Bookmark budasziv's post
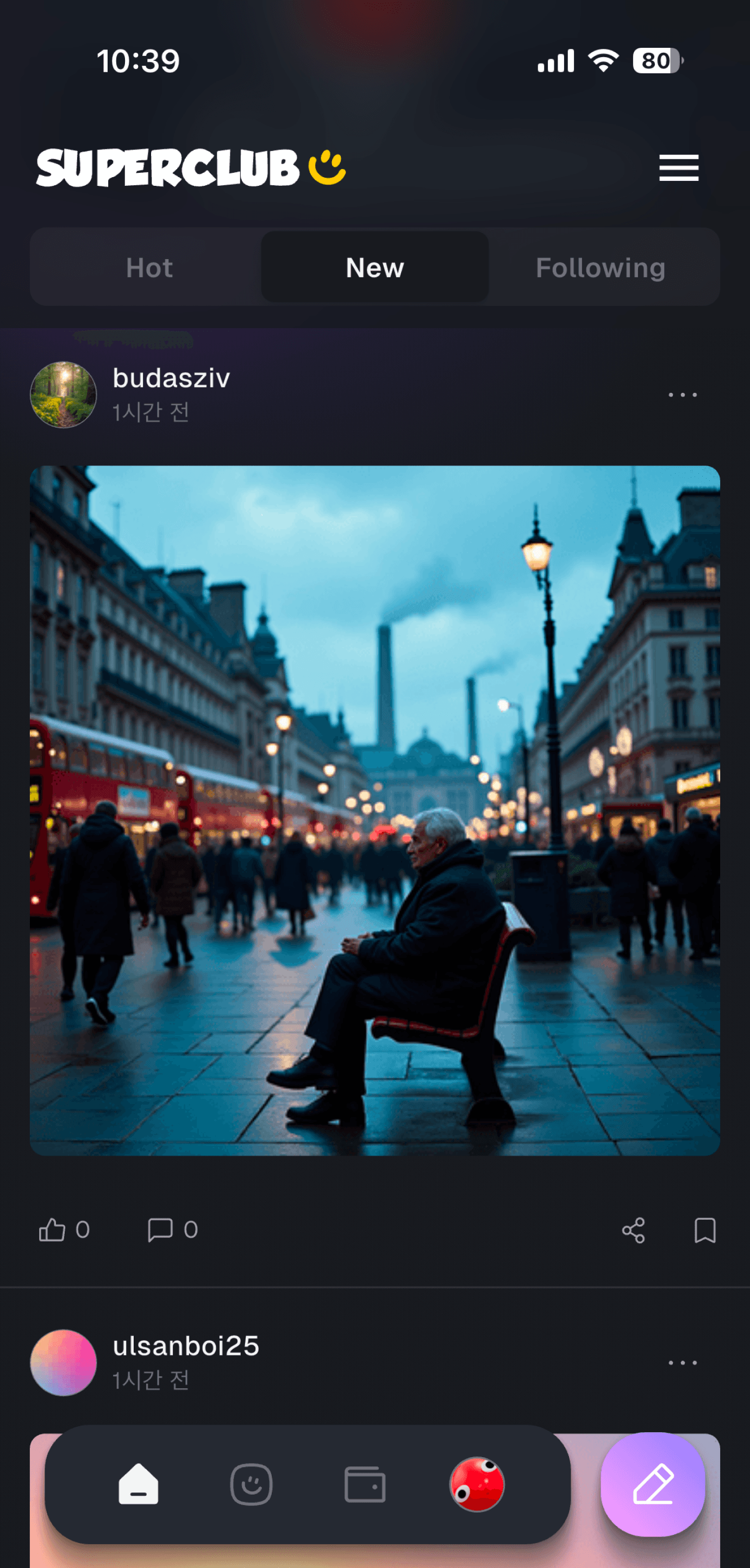The width and height of the screenshot is (750, 1568). tap(704, 1230)
